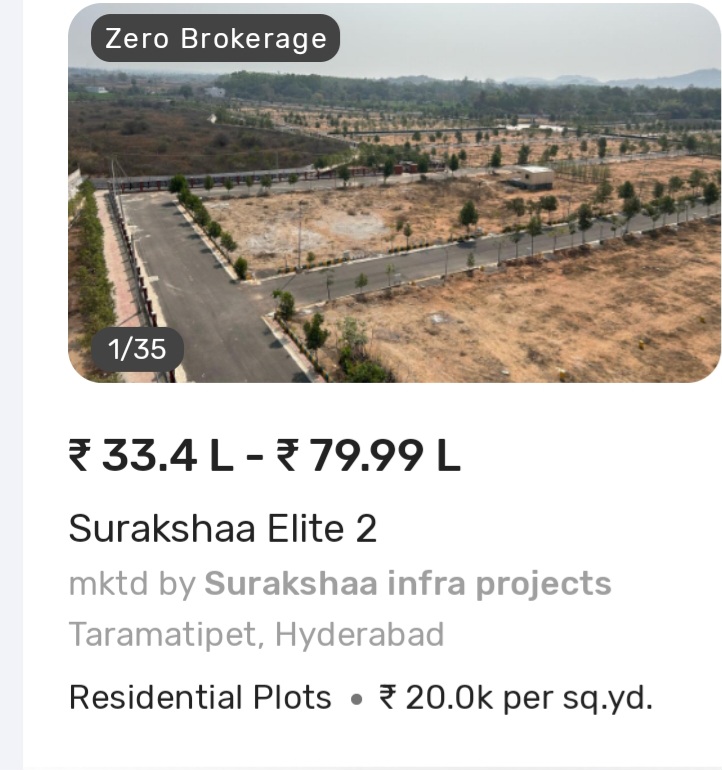Click the 1/35 photo counter overlay
This screenshot has height=770, width=722.
pos(139,351)
